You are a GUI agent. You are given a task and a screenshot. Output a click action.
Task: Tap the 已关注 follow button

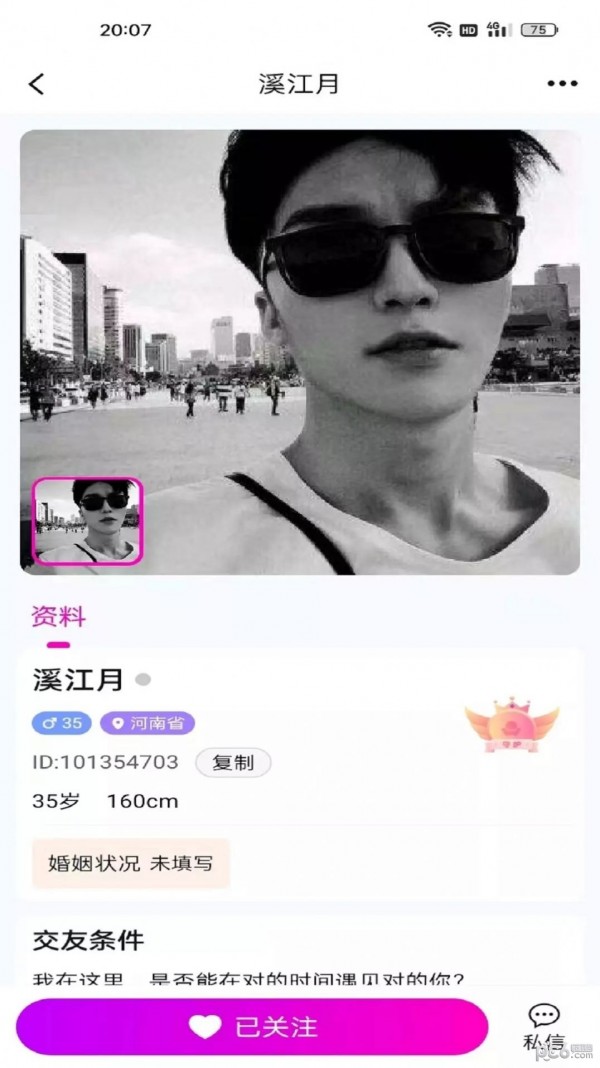(x=252, y=1027)
